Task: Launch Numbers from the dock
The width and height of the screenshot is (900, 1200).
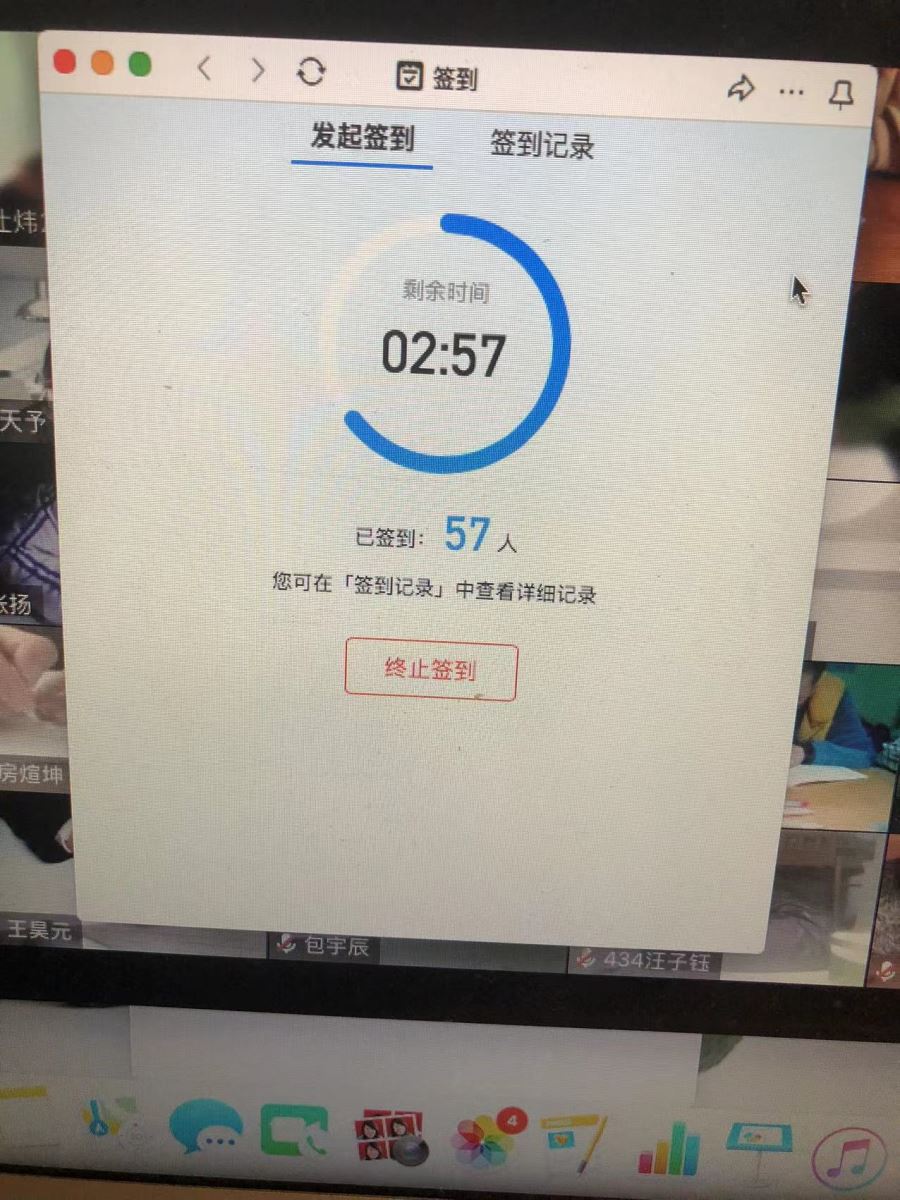Action: coord(669,1148)
